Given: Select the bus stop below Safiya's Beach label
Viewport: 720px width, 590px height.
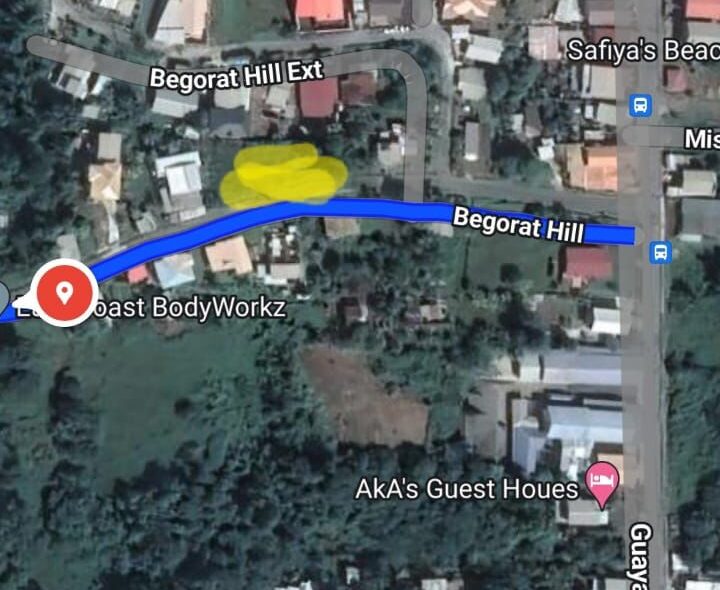Looking at the screenshot, I should tap(640, 105).
